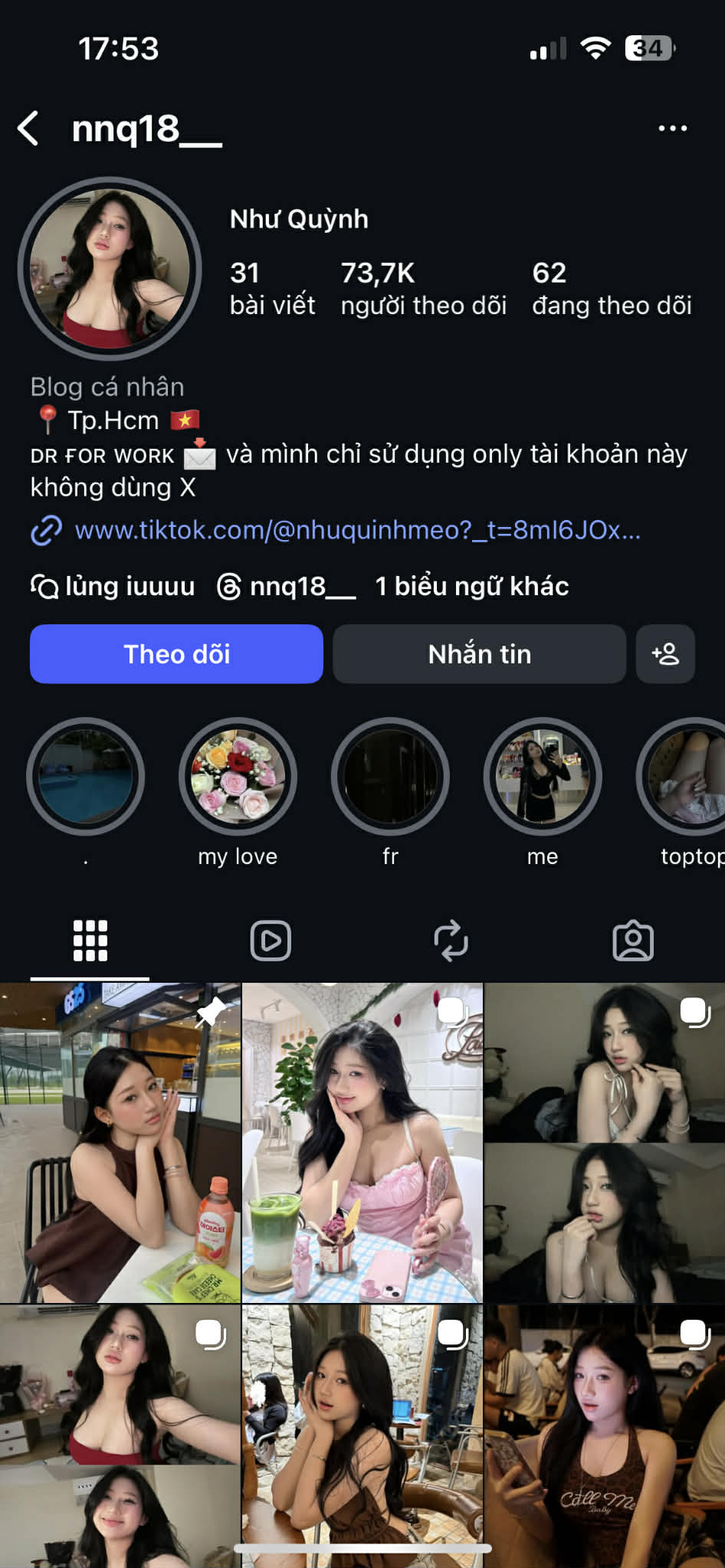Switch to the Reels tab

(271, 941)
